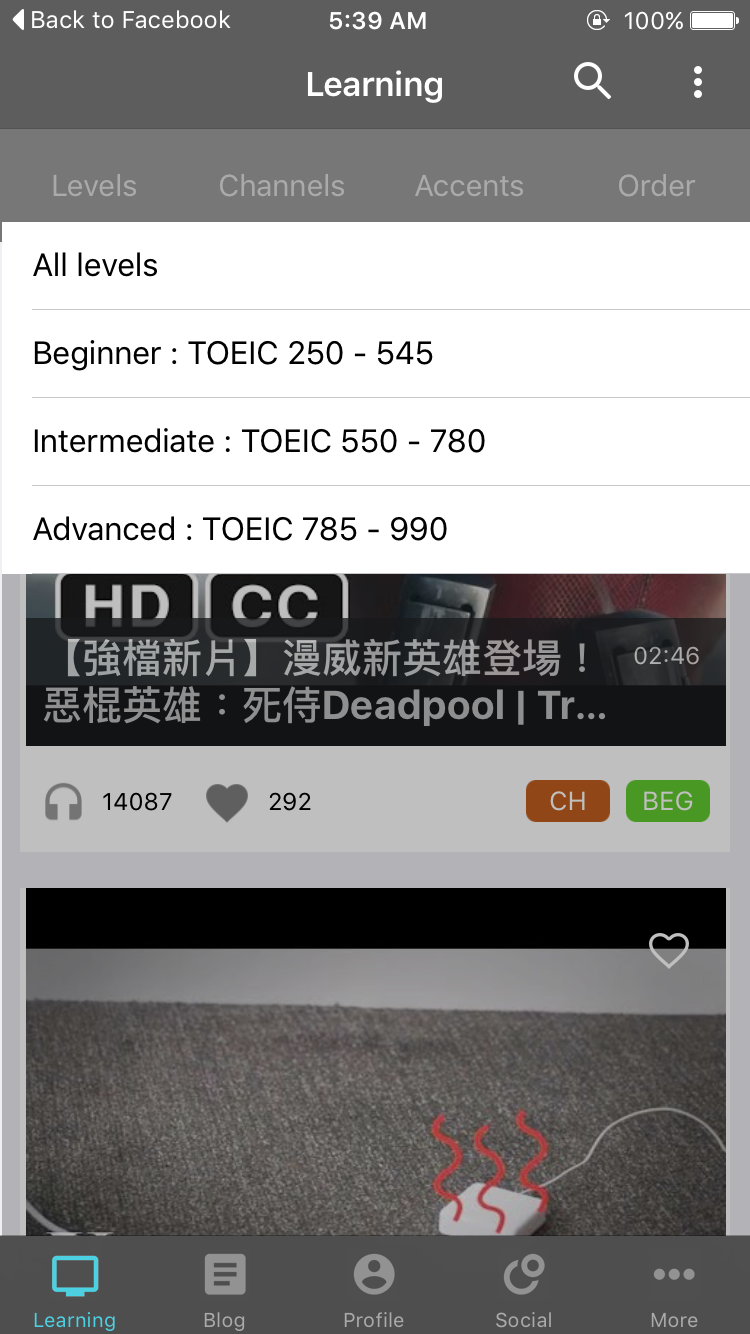This screenshot has width=750, height=1334.
Task: Go to the Profile tab
Action: [374, 1292]
